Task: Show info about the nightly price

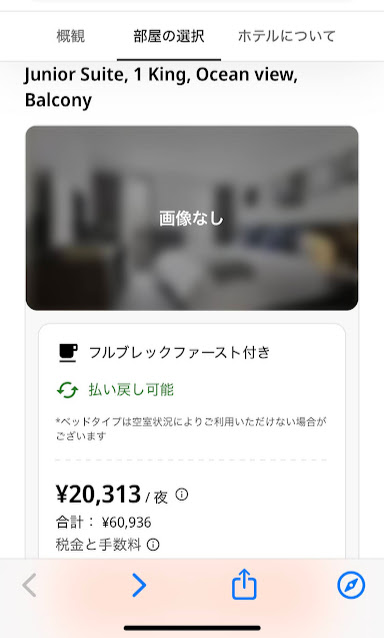Action: click(182, 495)
